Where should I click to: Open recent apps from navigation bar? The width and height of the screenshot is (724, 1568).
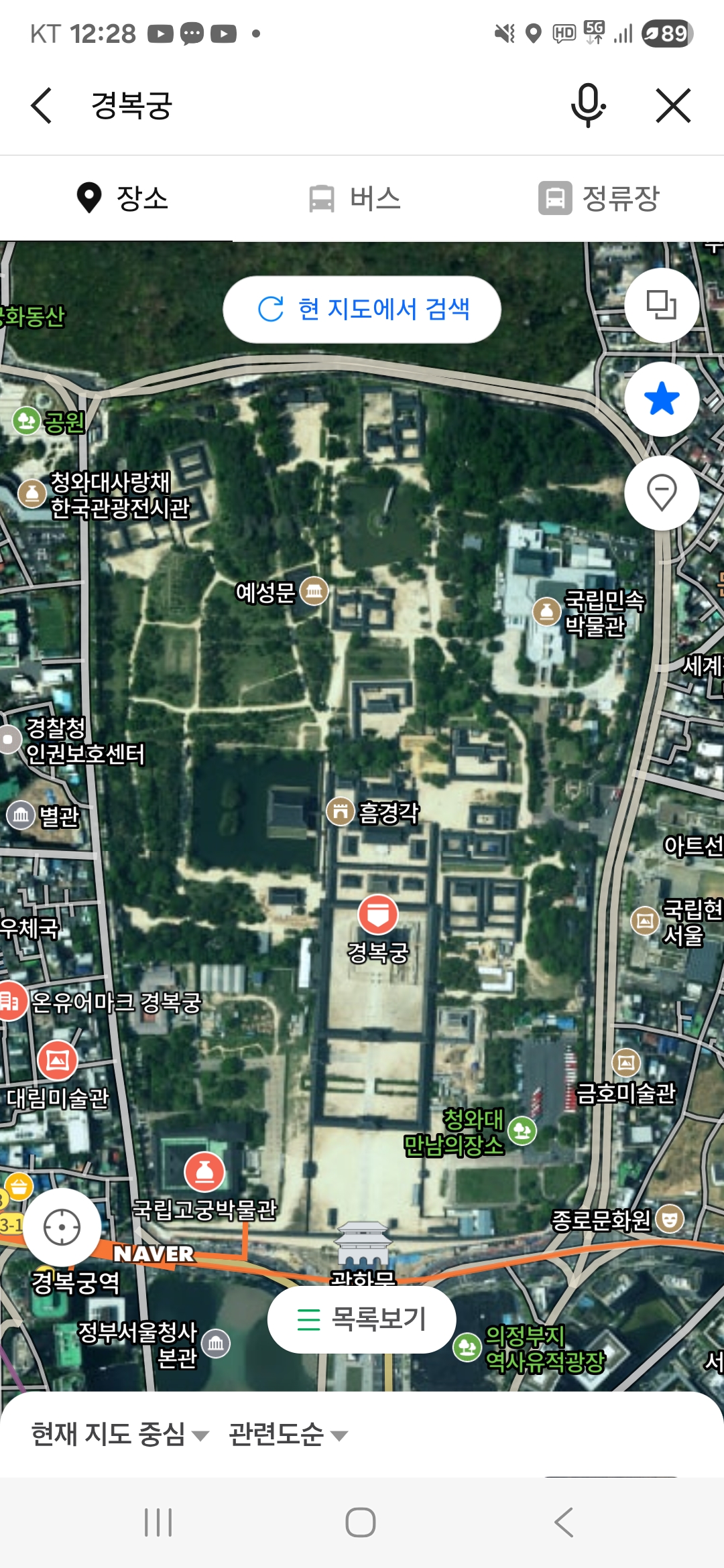pos(158,1522)
